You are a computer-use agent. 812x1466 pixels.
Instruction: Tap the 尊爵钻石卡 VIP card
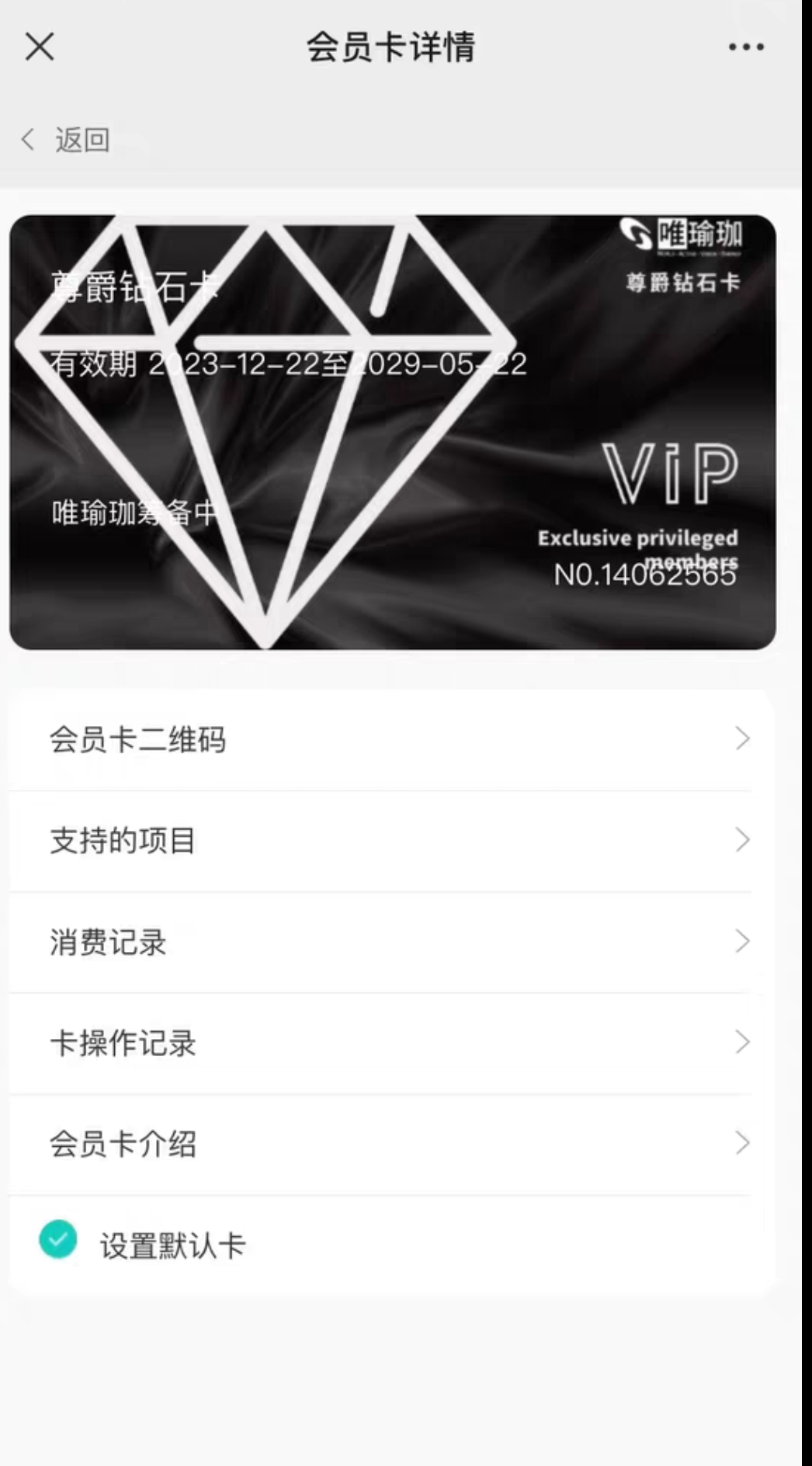pos(392,432)
